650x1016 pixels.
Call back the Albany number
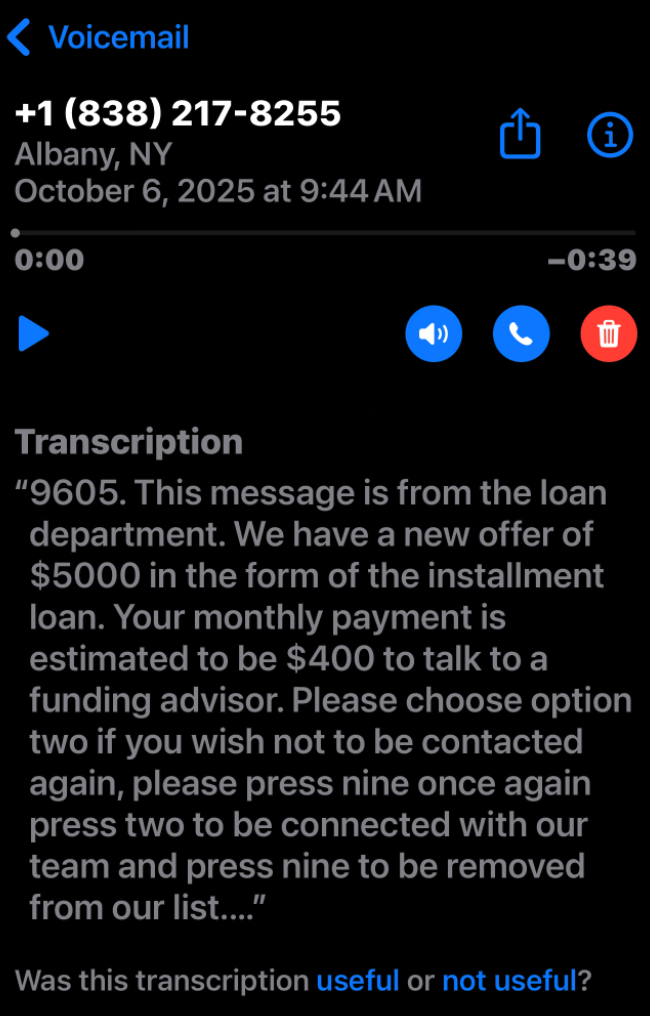click(x=521, y=333)
